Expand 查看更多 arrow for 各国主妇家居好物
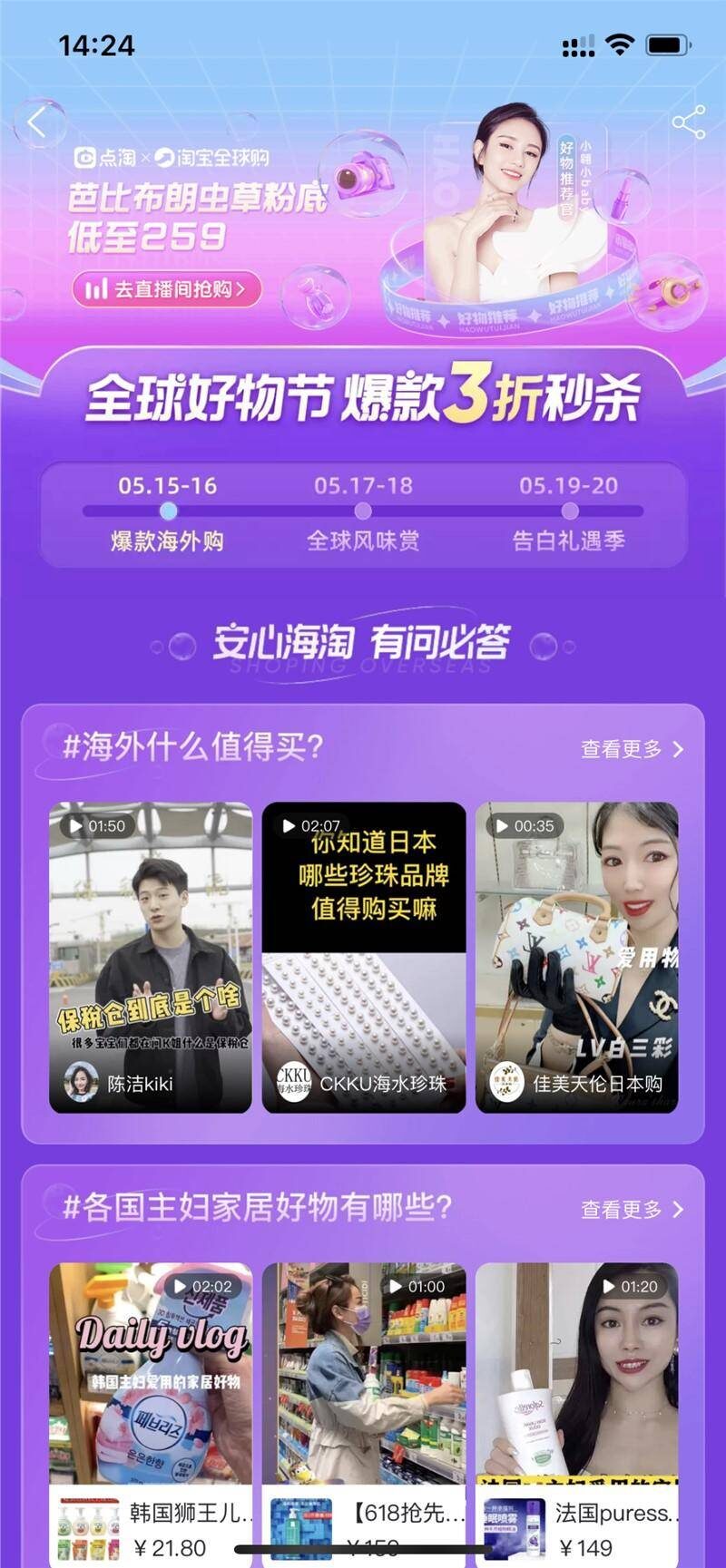Viewport: 726px width, 1568px height. point(678,1210)
